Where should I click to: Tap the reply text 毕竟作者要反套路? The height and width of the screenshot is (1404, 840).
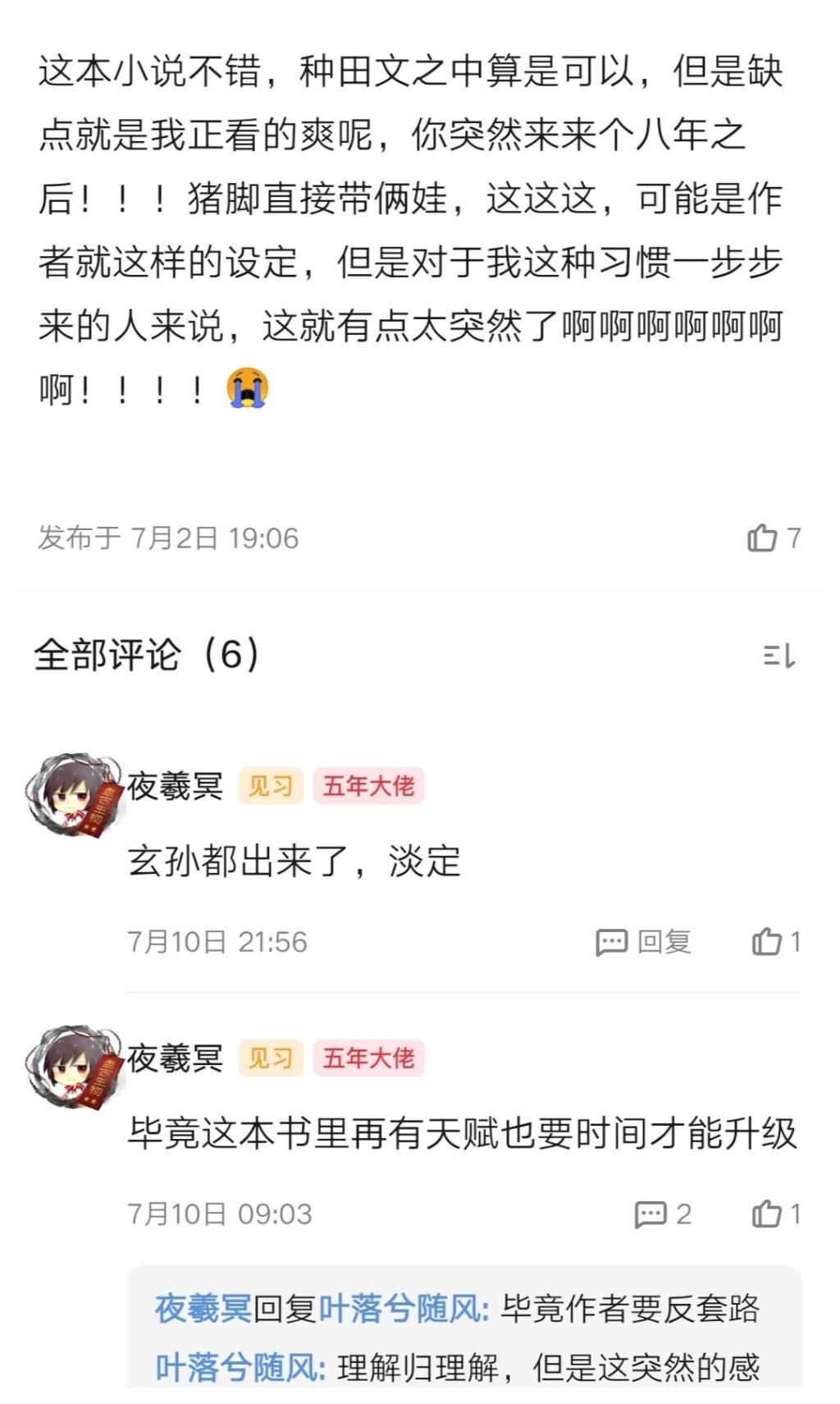[x=632, y=1306]
